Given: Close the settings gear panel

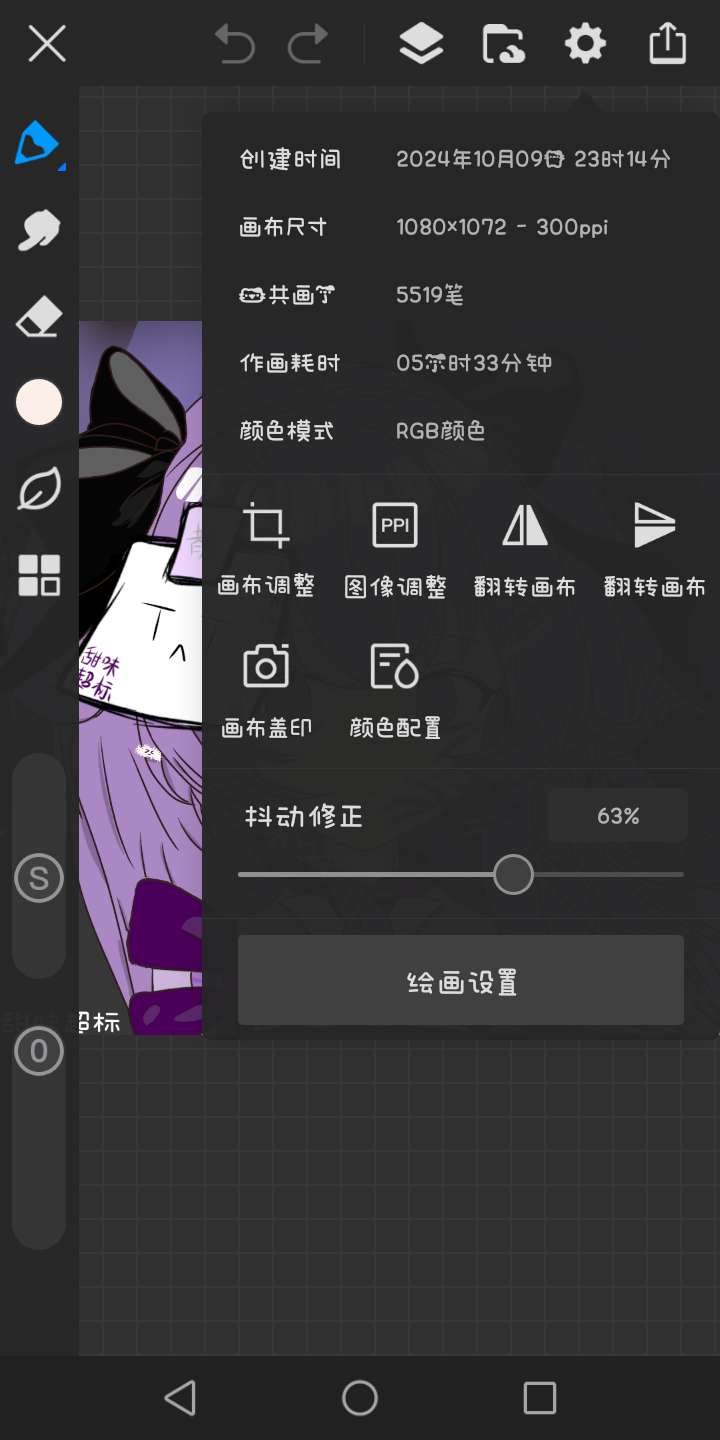Looking at the screenshot, I should [x=585, y=44].
